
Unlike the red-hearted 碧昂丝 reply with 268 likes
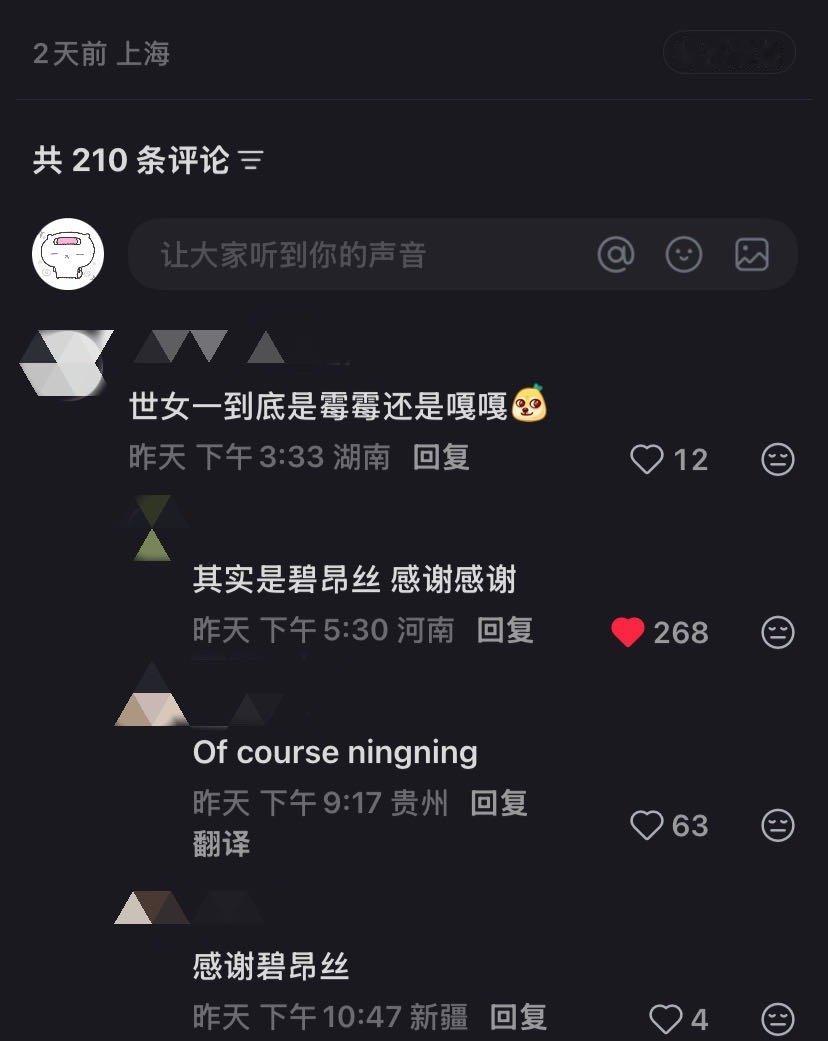coord(628,632)
